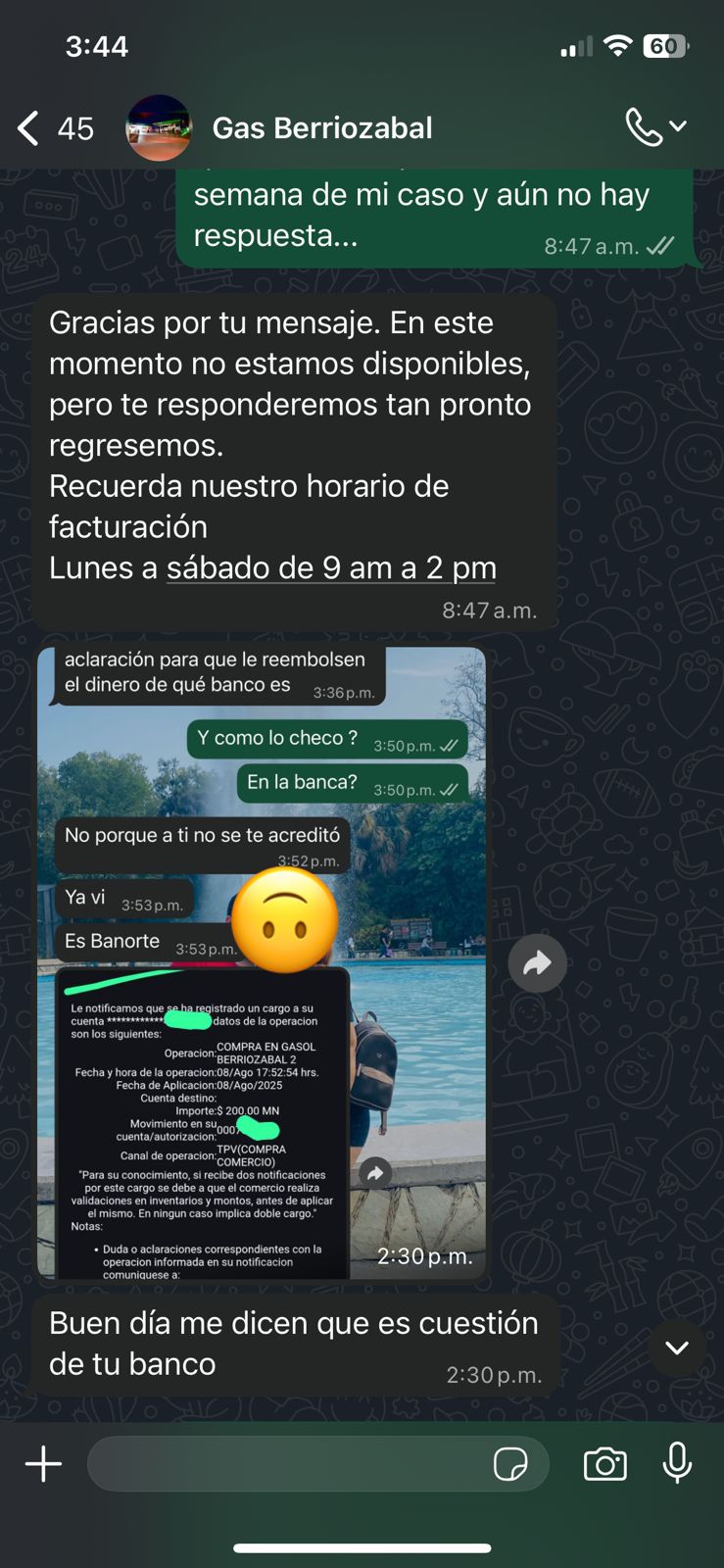
Task: Open the camera to take a photo
Action: (604, 1464)
